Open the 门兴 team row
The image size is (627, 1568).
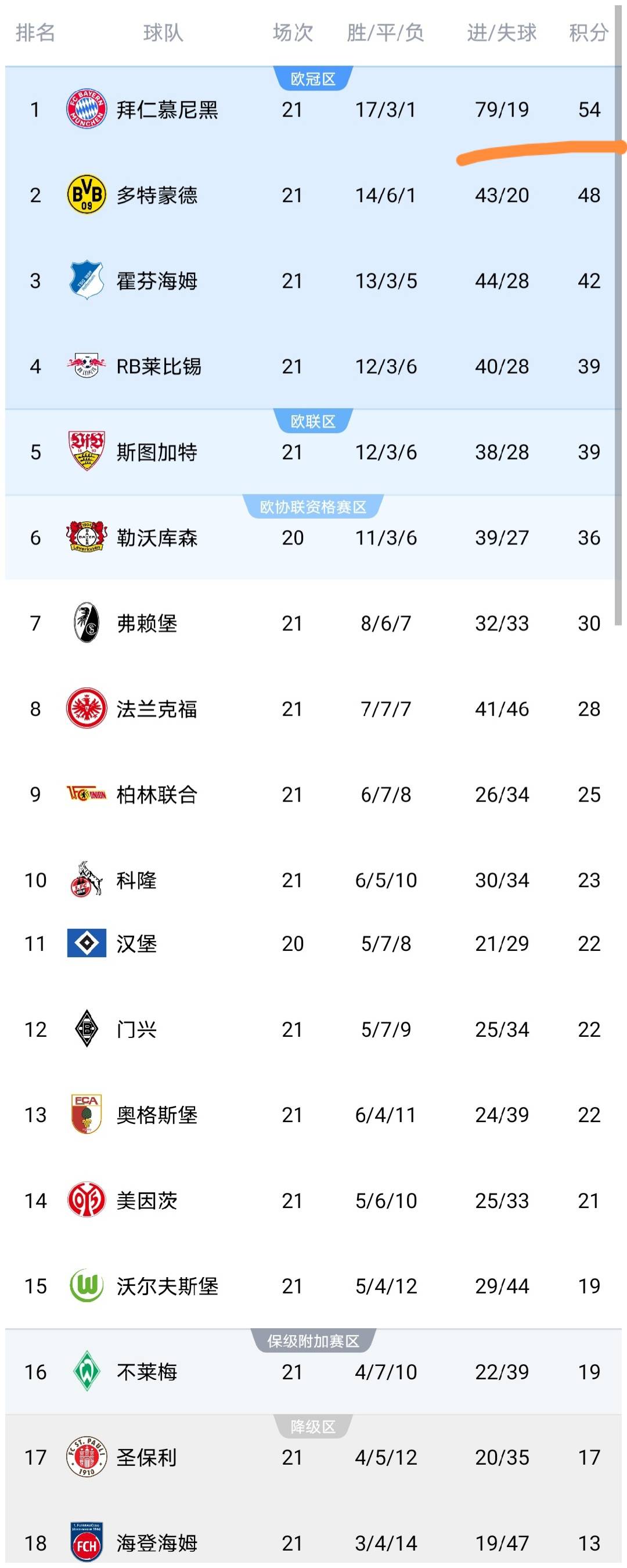tap(137, 1029)
